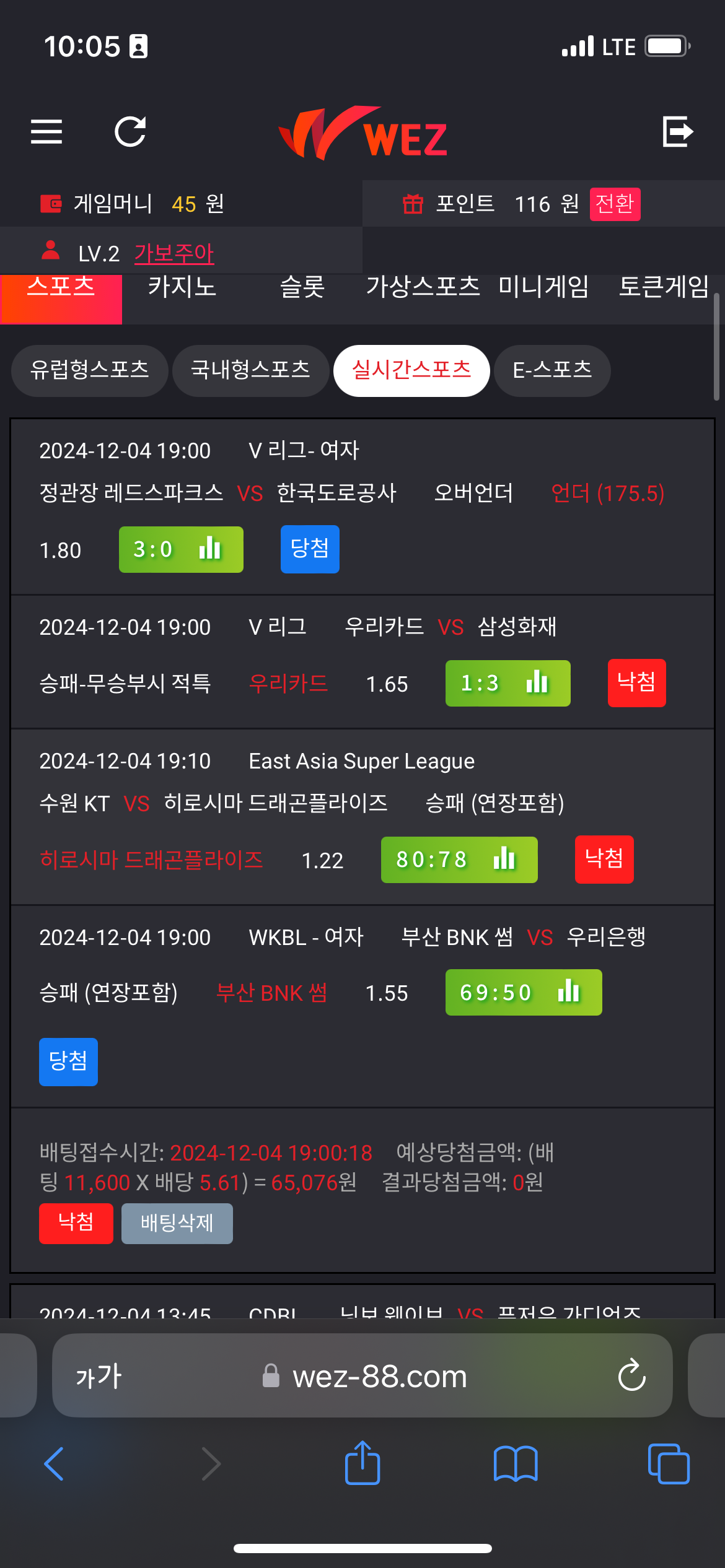The image size is (725, 1568).
Task: Tap the logout icon
Action: tap(677, 131)
